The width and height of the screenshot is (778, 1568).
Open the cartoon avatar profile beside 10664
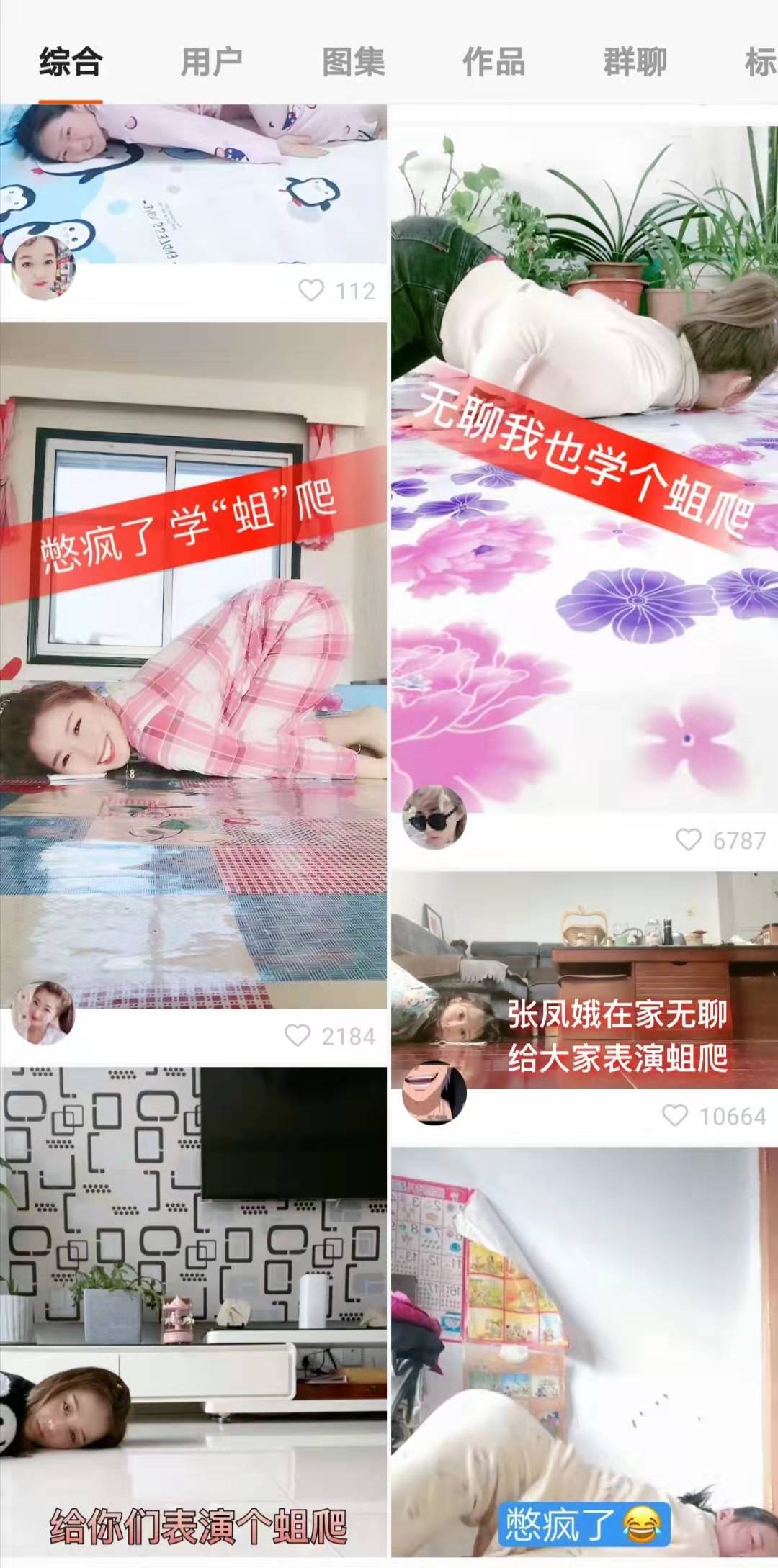(x=434, y=1093)
